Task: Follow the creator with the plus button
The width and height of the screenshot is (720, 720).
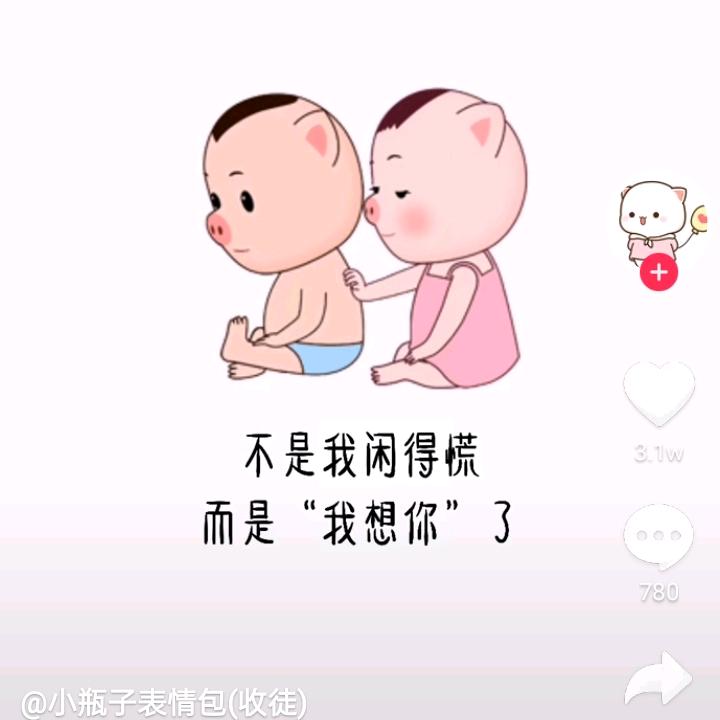Action: pos(659,272)
